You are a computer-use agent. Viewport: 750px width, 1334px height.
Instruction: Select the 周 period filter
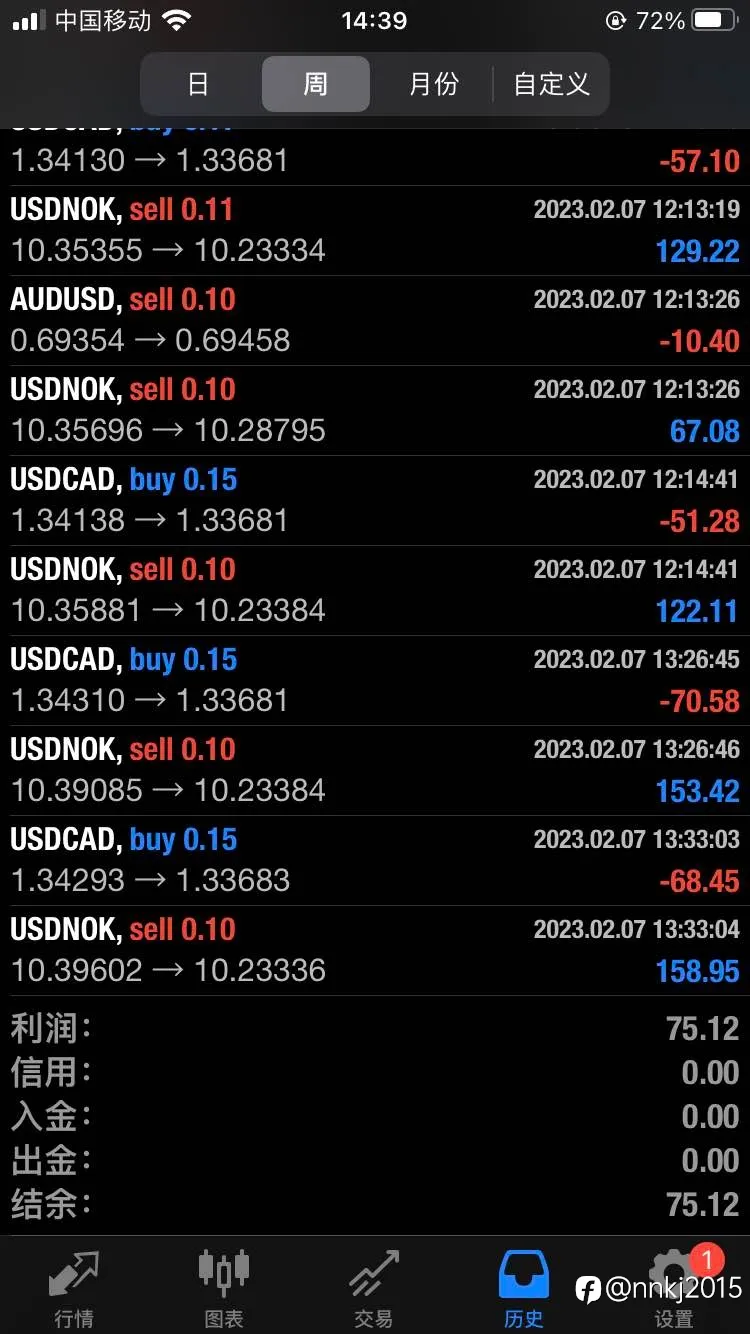[x=316, y=84]
